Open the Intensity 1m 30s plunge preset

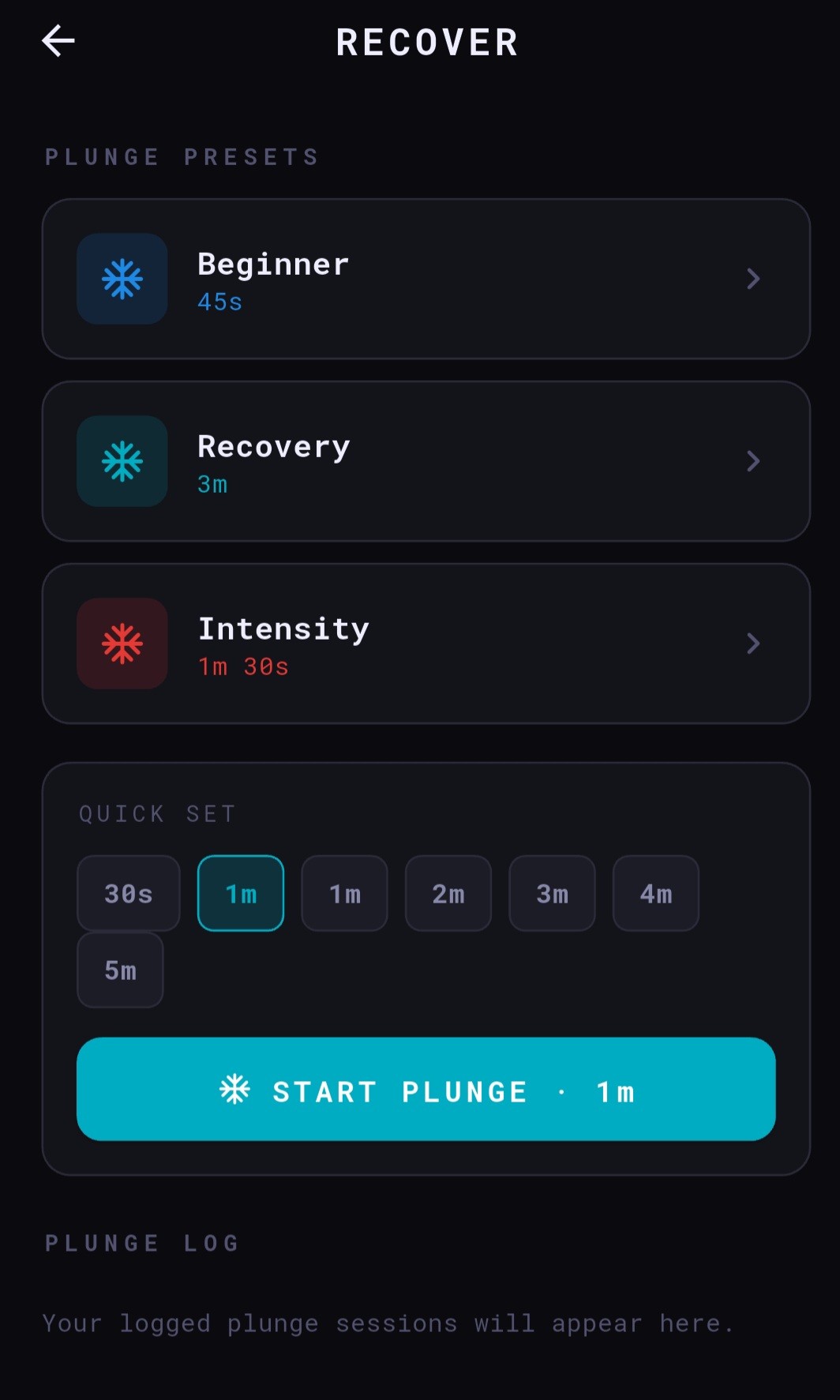pyautogui.click(x=426, y=644)
